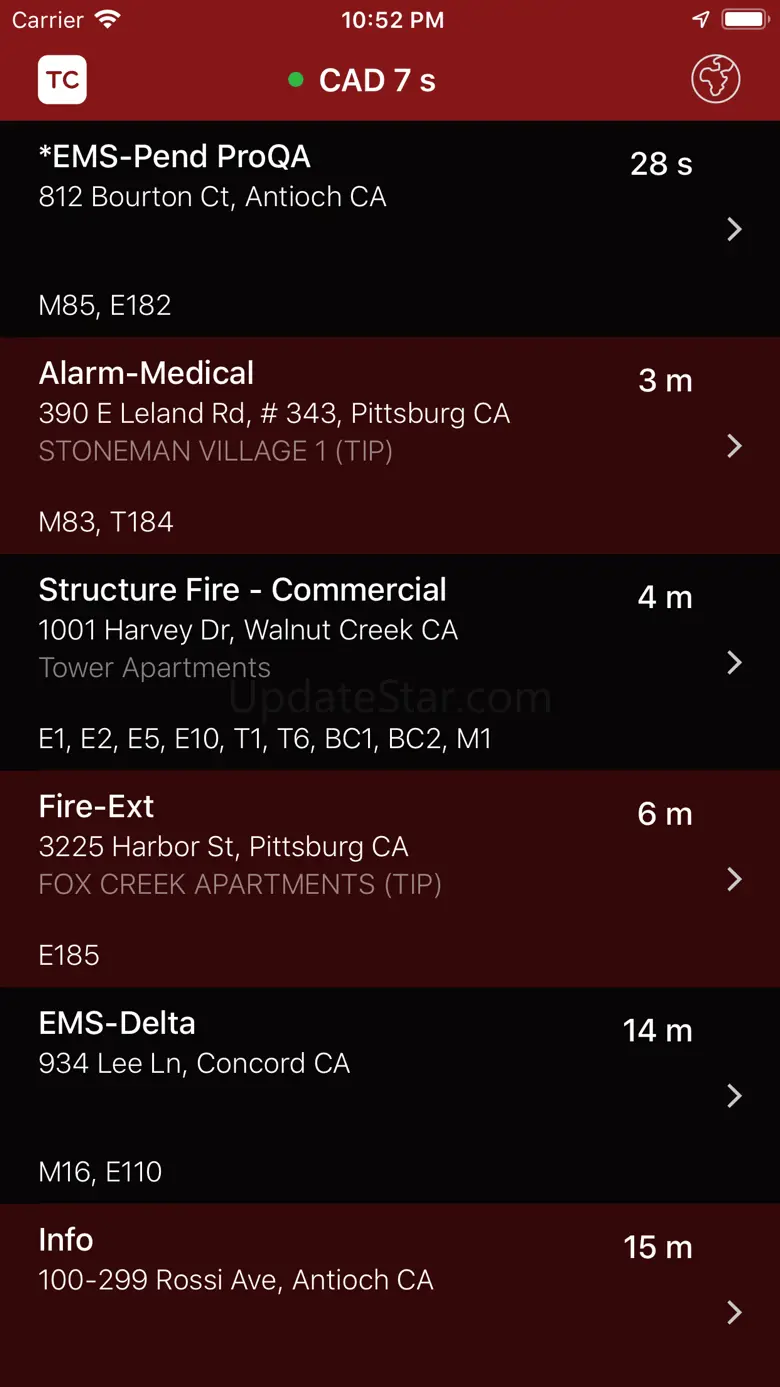
Task: Open the TC app icon button
Action: tap(62, 80)
